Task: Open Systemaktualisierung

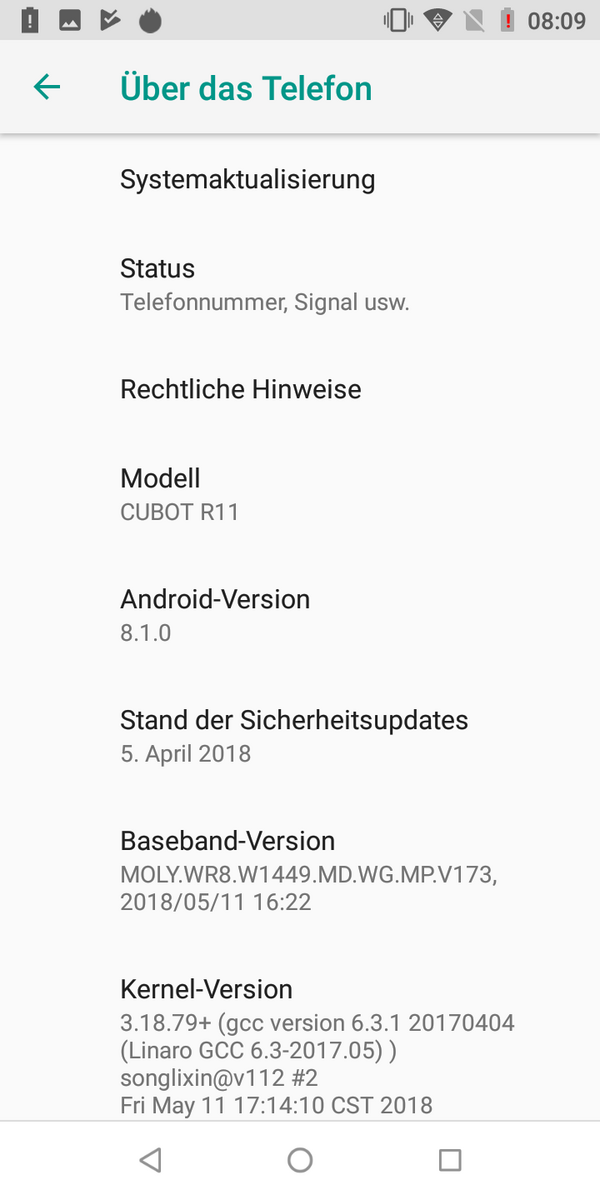Action: (x=300, y=180)
